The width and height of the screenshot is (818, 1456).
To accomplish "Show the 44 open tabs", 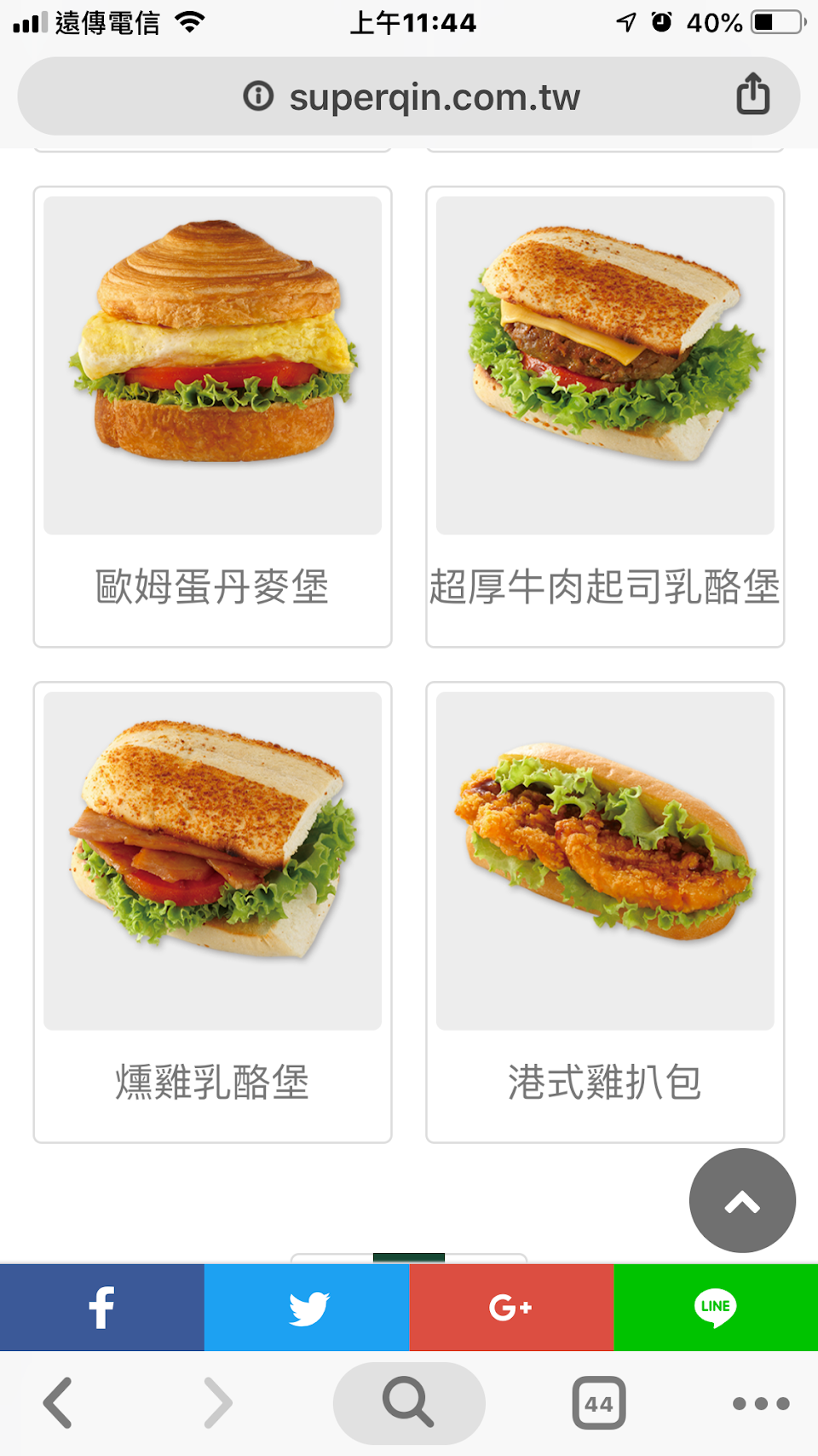I will tap(599, 1403).
